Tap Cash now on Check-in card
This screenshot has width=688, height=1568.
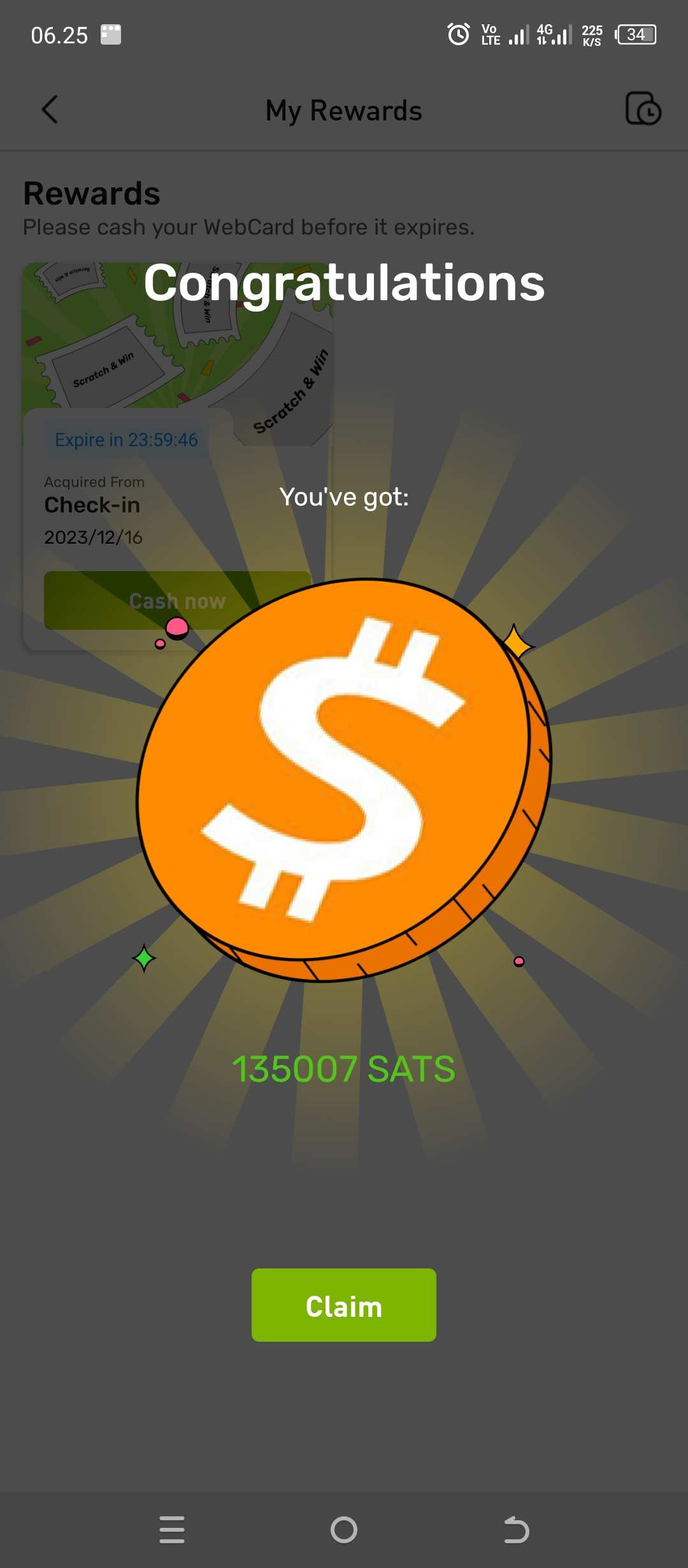tap(176, 600)
